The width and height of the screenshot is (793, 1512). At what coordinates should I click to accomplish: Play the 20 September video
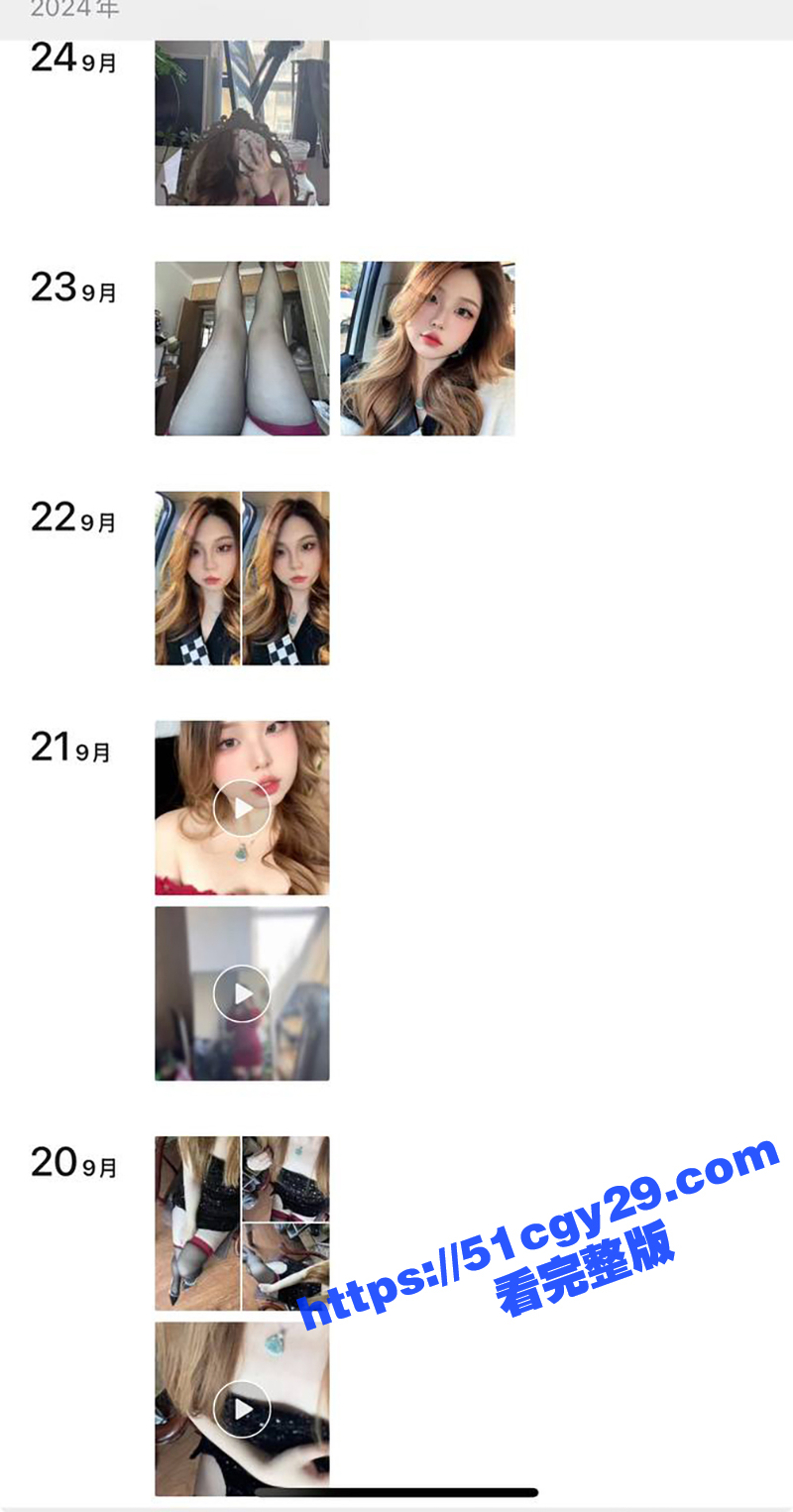click(242, 1408)
